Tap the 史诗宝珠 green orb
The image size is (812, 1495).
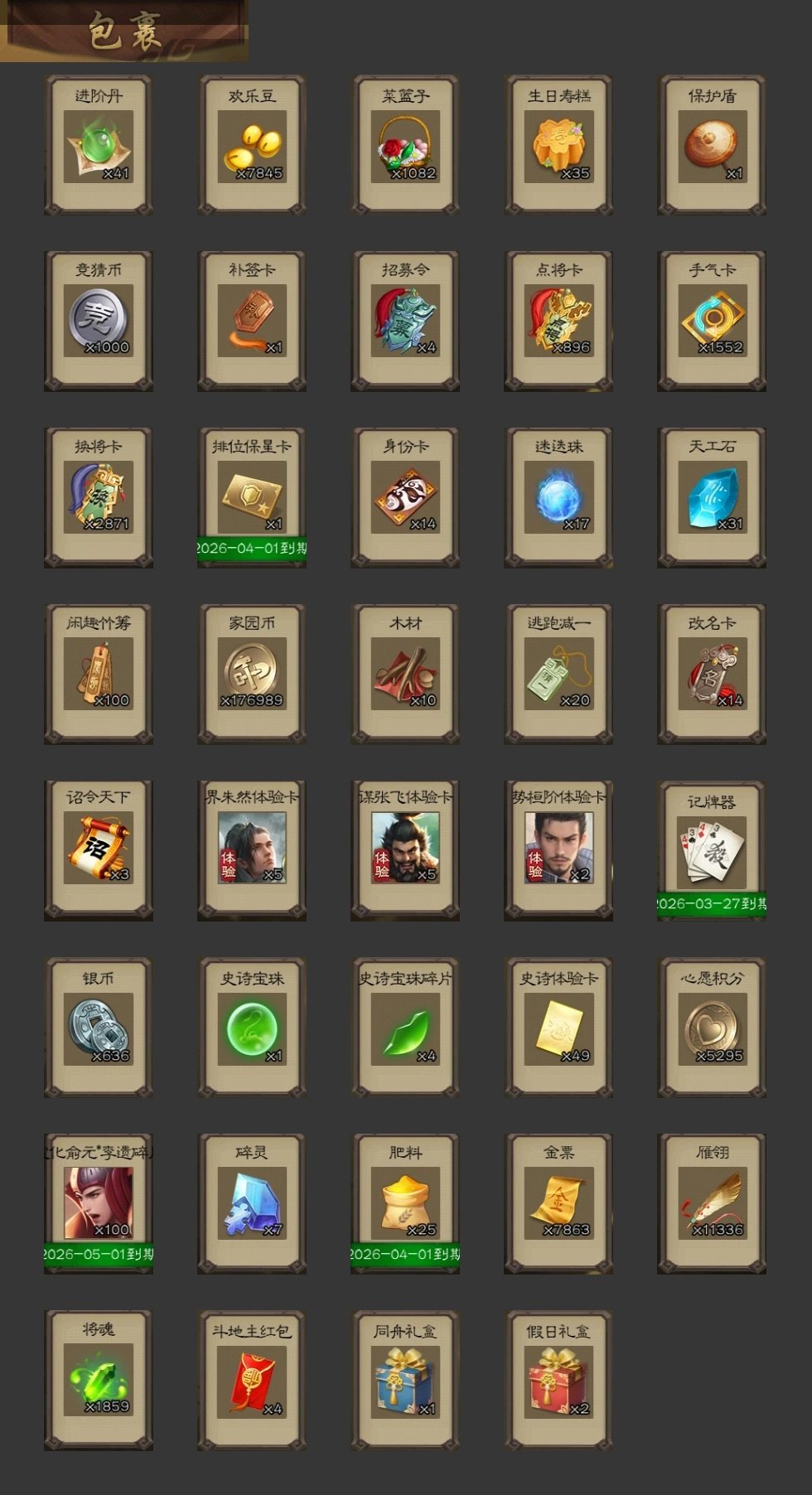tap(252, 1028)
